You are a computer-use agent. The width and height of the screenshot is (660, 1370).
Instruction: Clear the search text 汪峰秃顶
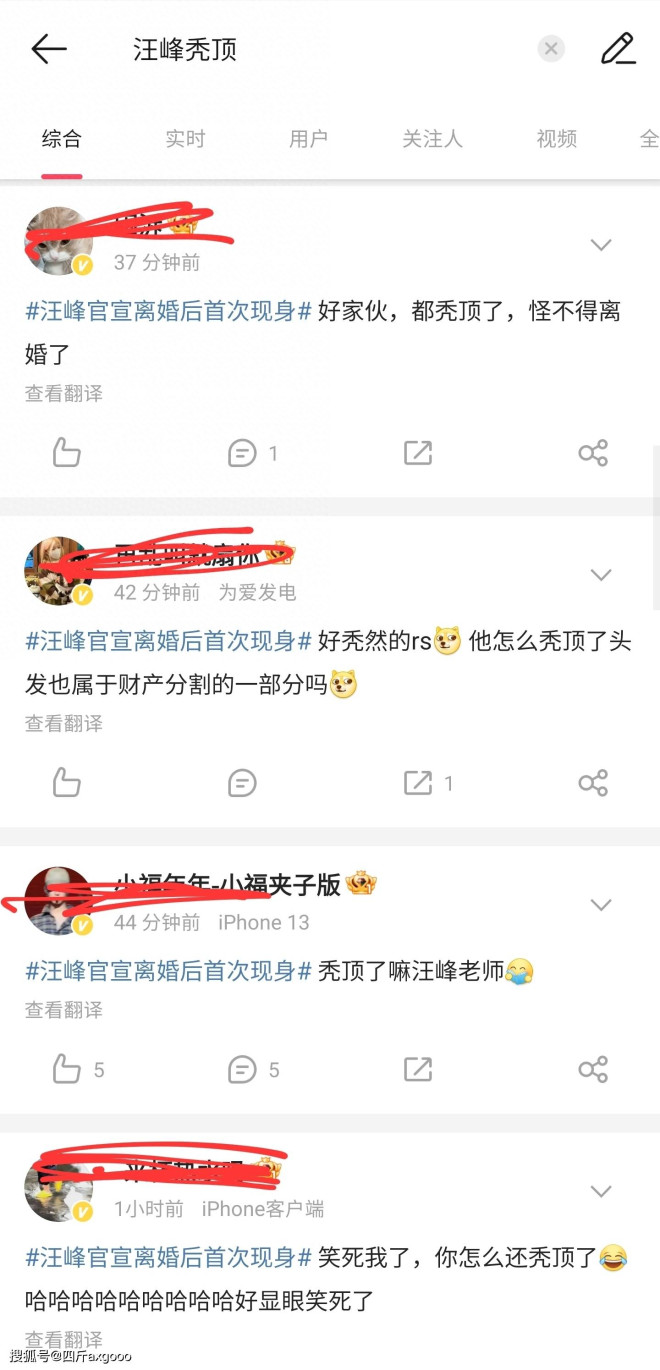pyautogui.click(x=551, y=49)
